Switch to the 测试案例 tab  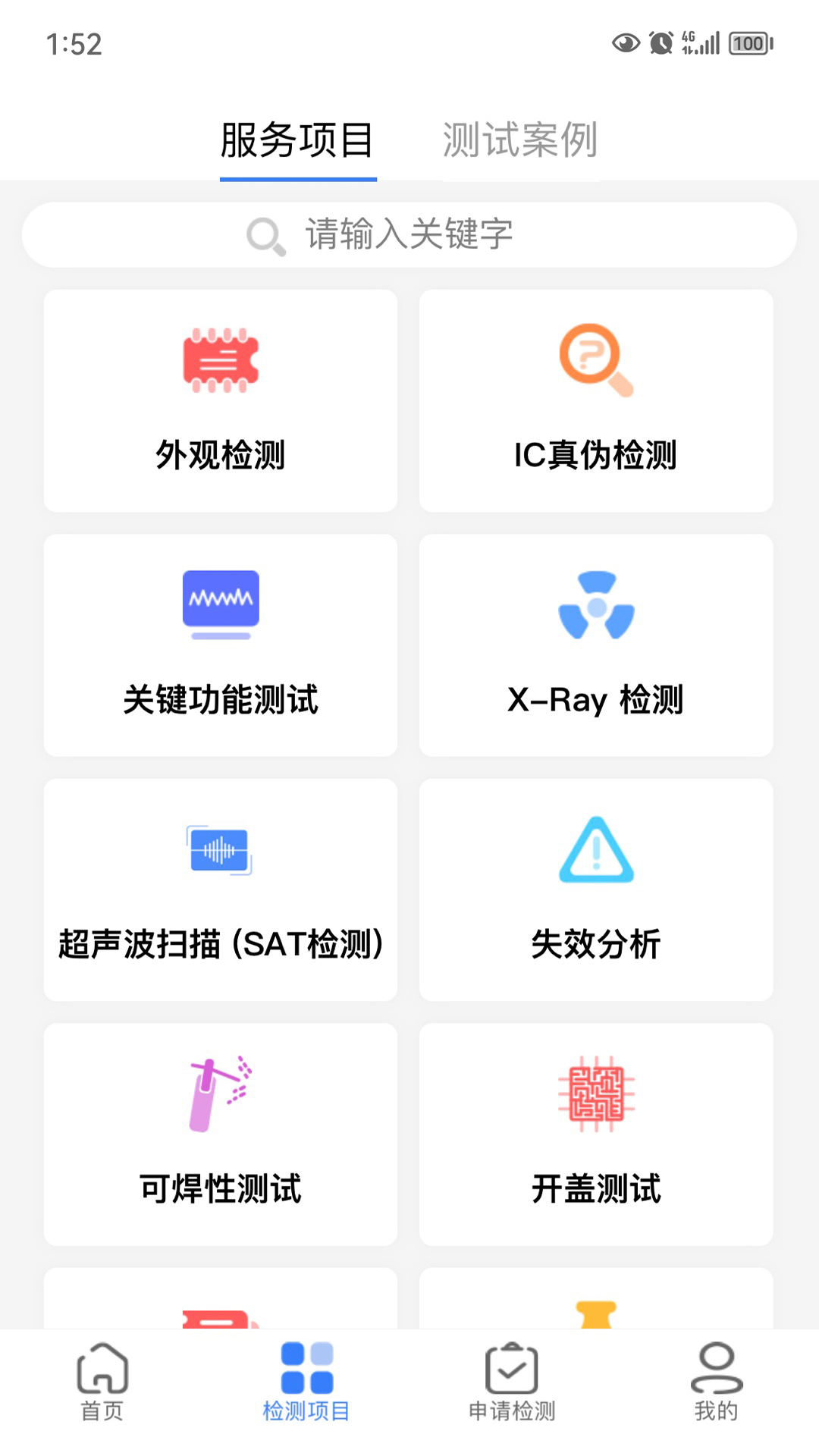coord(520,140)
